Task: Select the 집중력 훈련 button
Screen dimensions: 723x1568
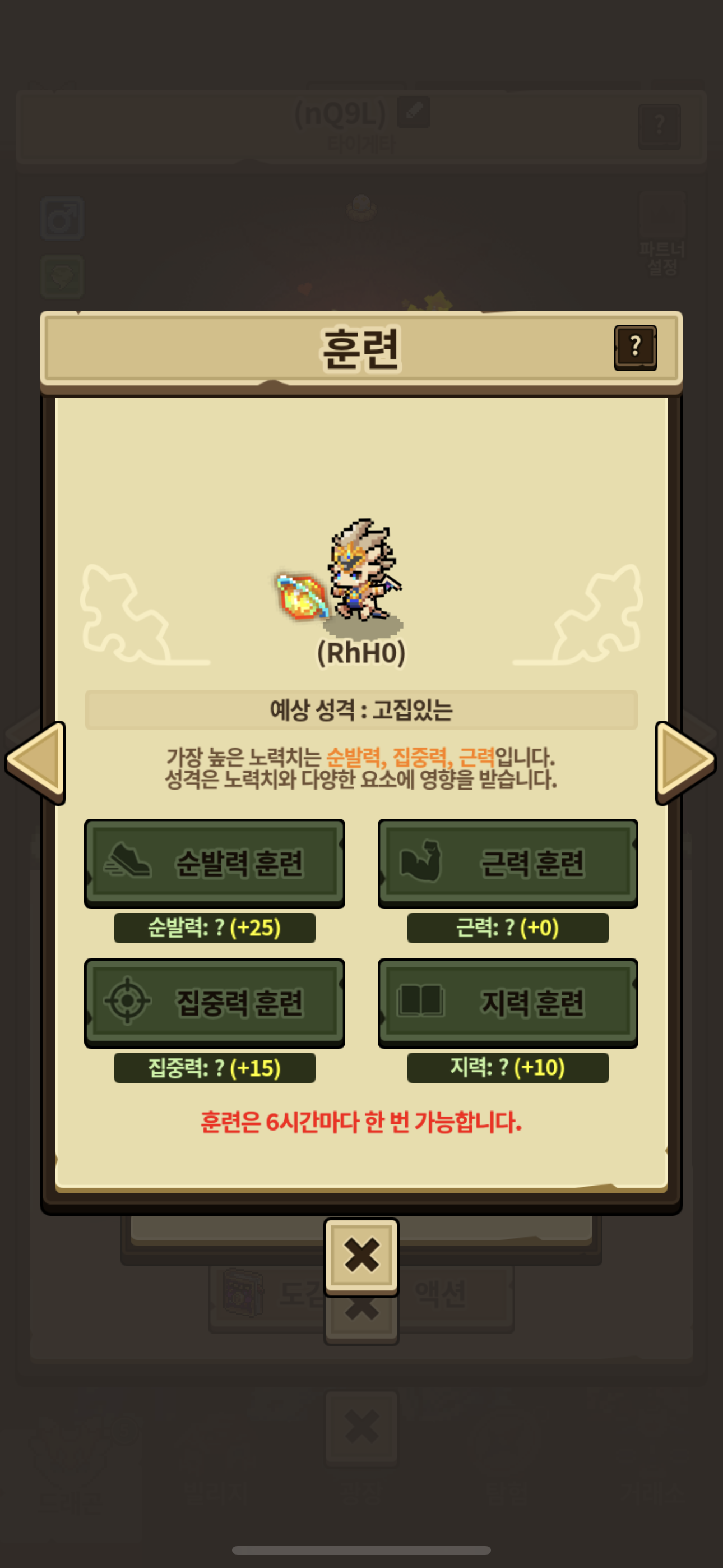Action: tap(214, 1003)
